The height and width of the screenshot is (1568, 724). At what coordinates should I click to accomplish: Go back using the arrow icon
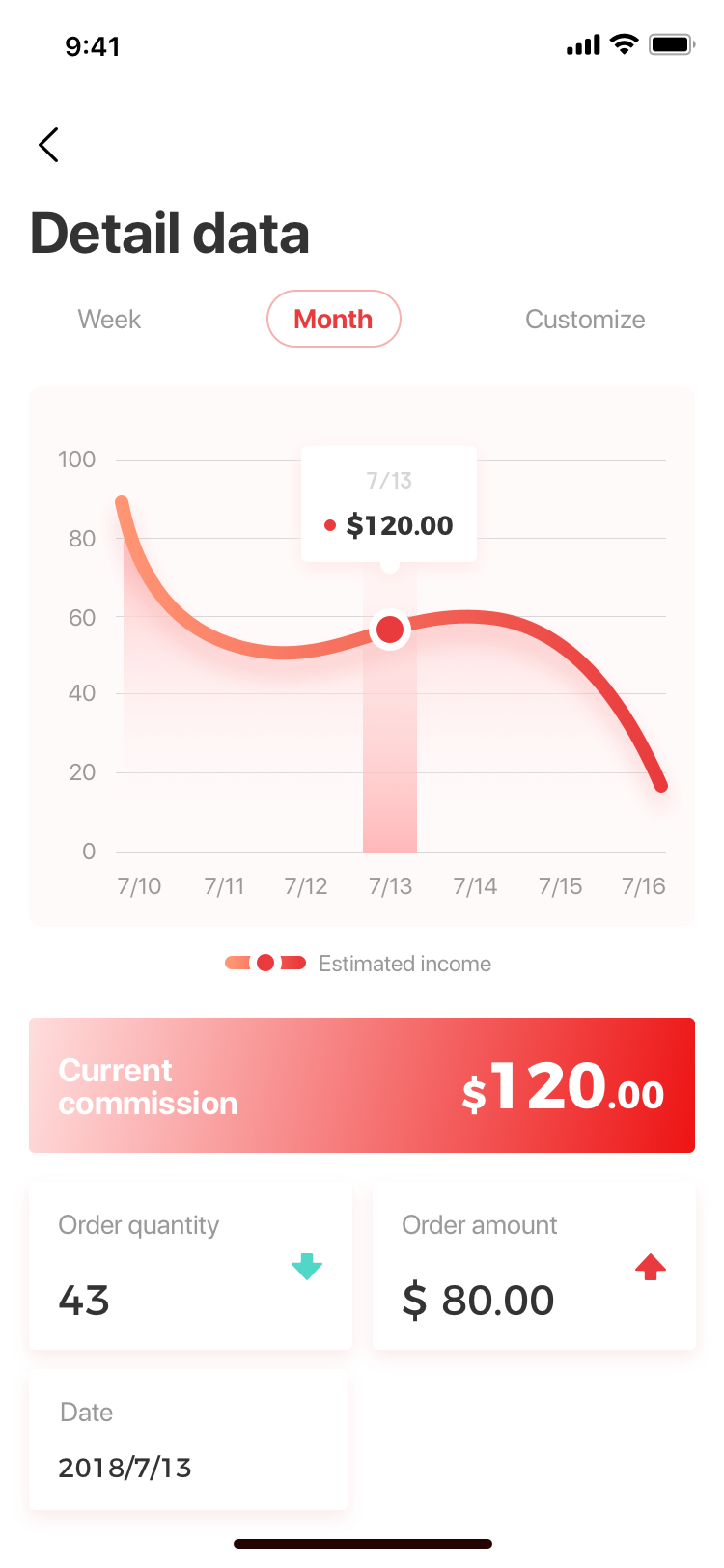(x=48, y=145)
